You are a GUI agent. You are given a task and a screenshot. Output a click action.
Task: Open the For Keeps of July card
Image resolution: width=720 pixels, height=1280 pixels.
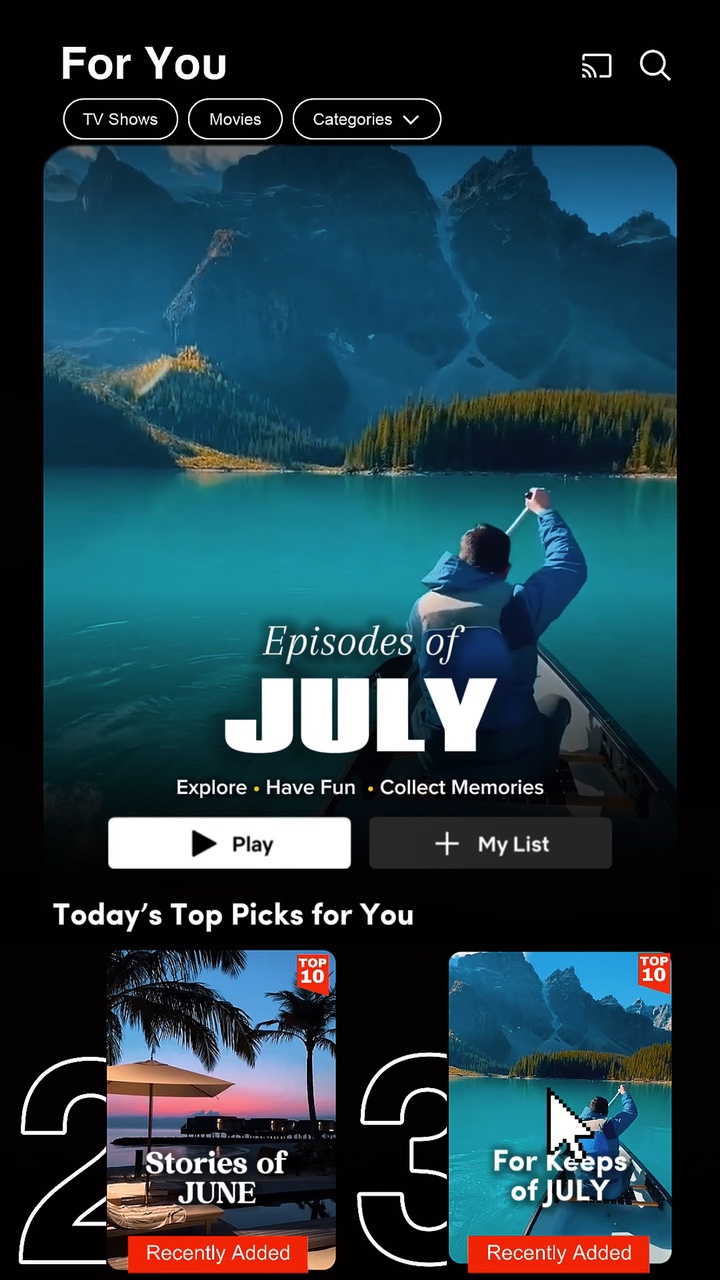click(x=560, y=1108)
